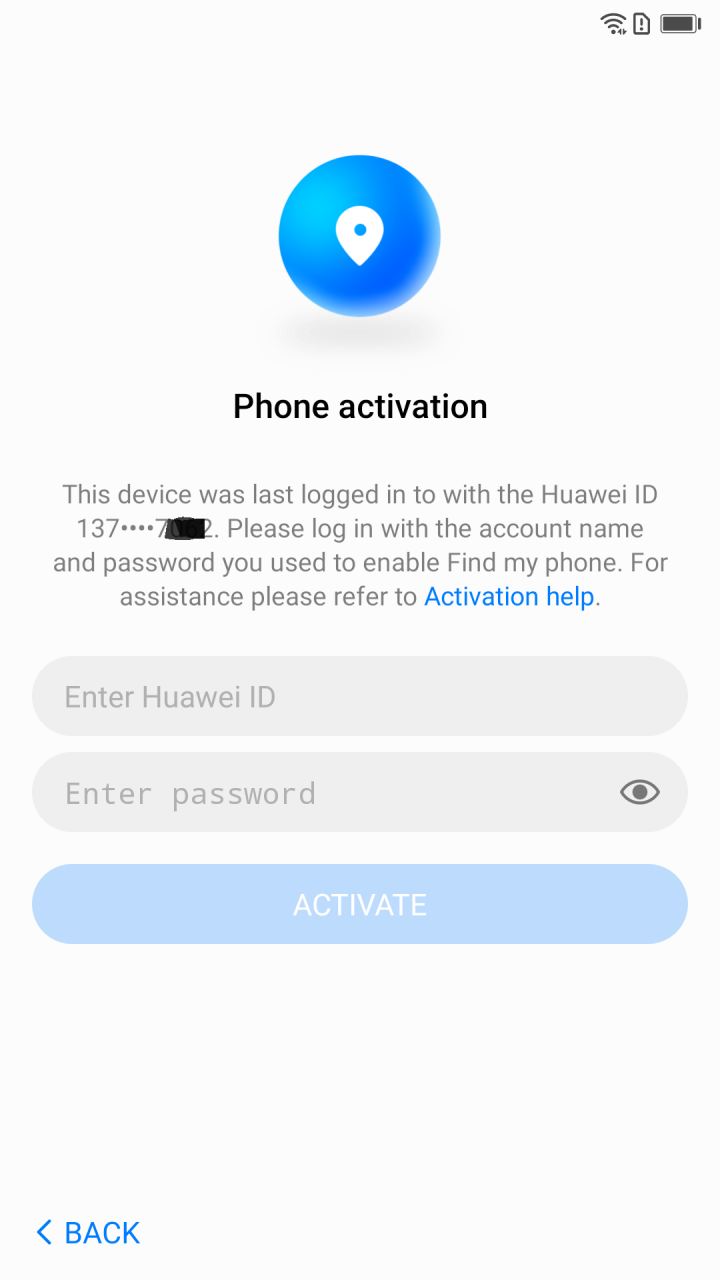Show password with the eye icon
The image size is (720, 1280).
[640, 793]
